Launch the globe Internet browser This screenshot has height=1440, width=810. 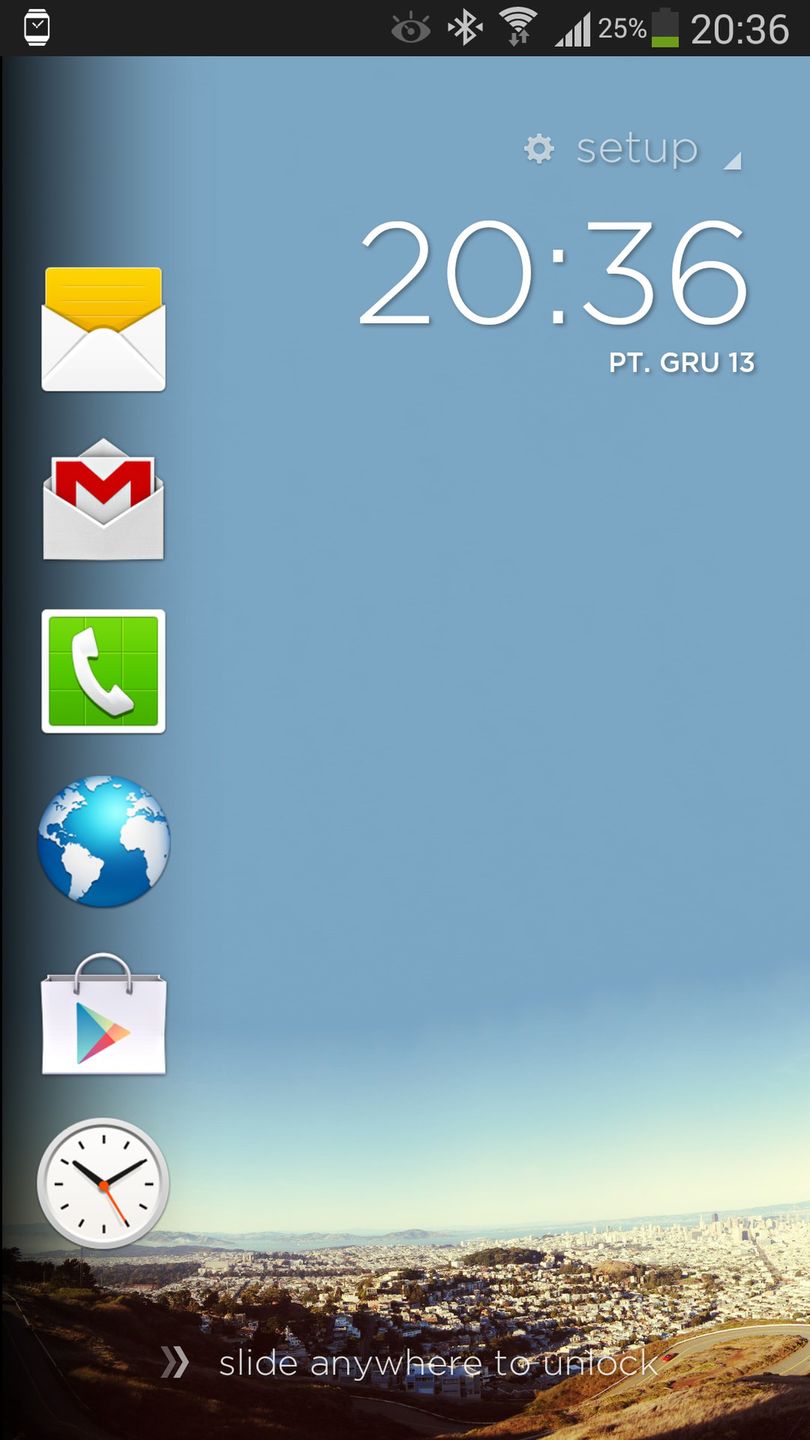[103, 841]
